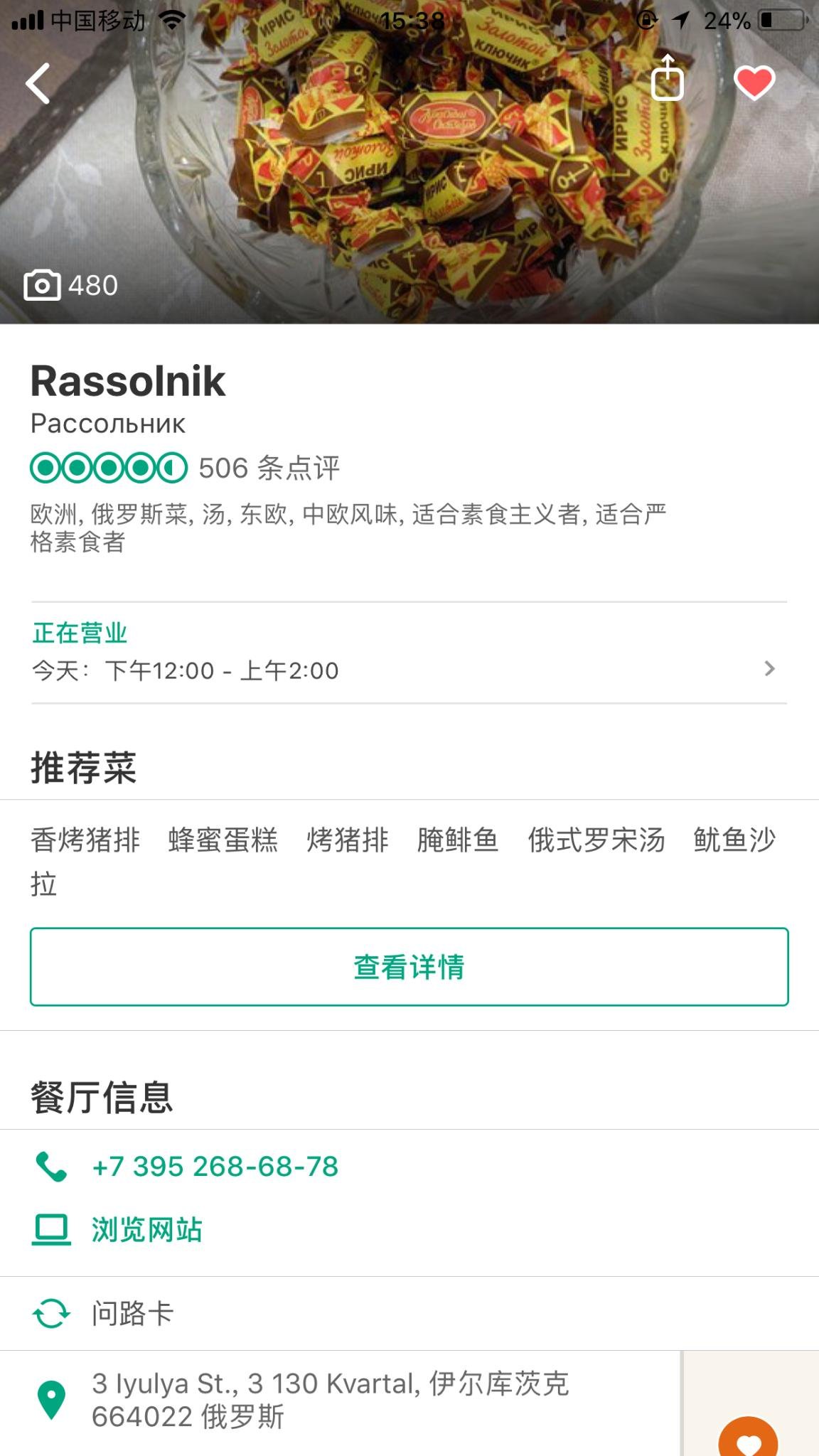Open the 问路卡 direction card
The width and height of the screenshot is (819, 1456).
[132, 1314]
